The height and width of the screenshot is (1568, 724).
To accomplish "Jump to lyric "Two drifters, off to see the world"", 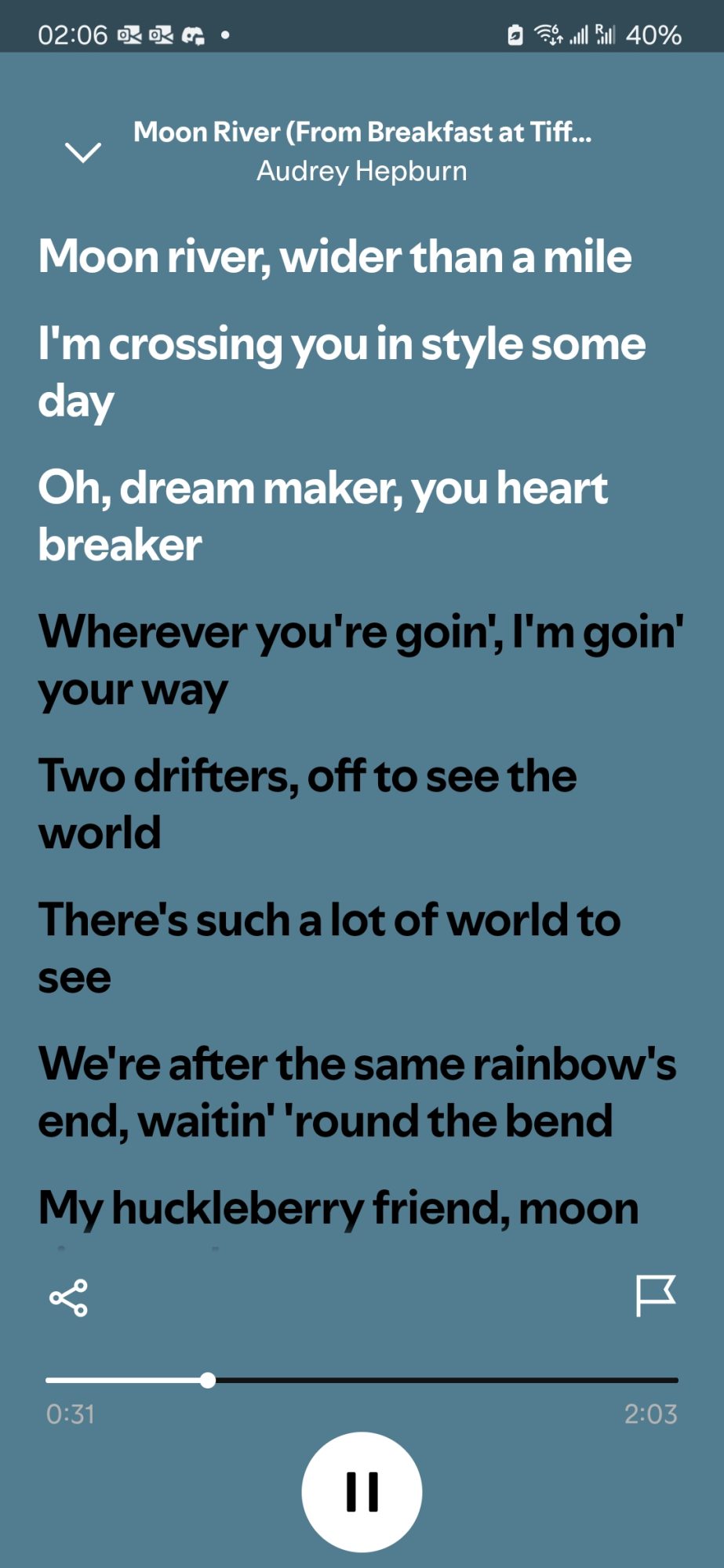I will point(307,804).
